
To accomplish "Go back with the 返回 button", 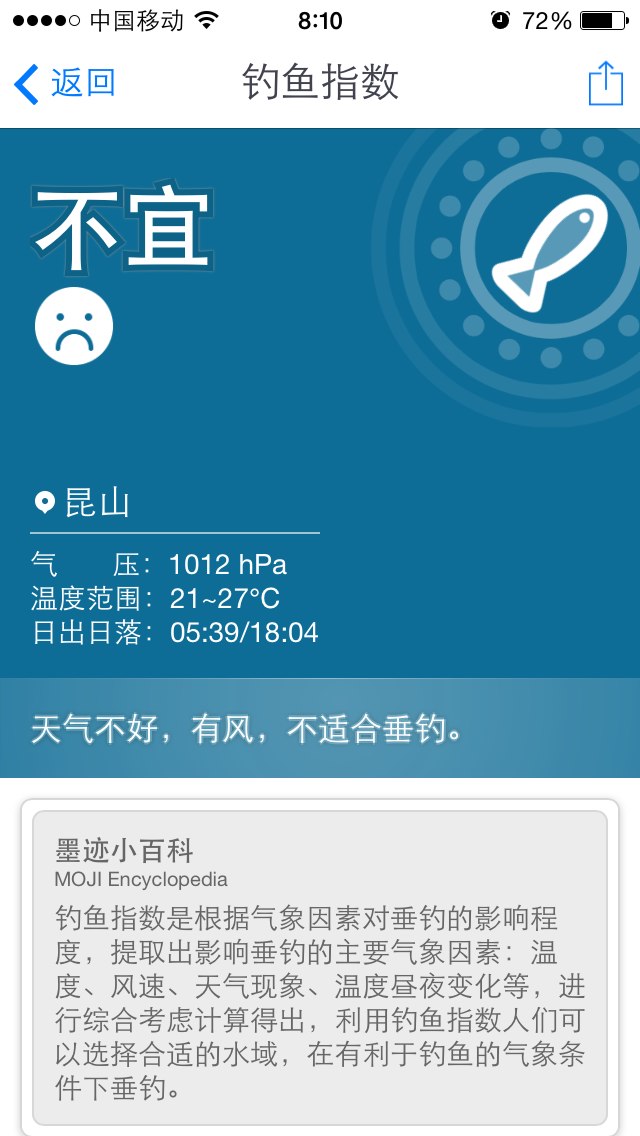I will (65, 83).
